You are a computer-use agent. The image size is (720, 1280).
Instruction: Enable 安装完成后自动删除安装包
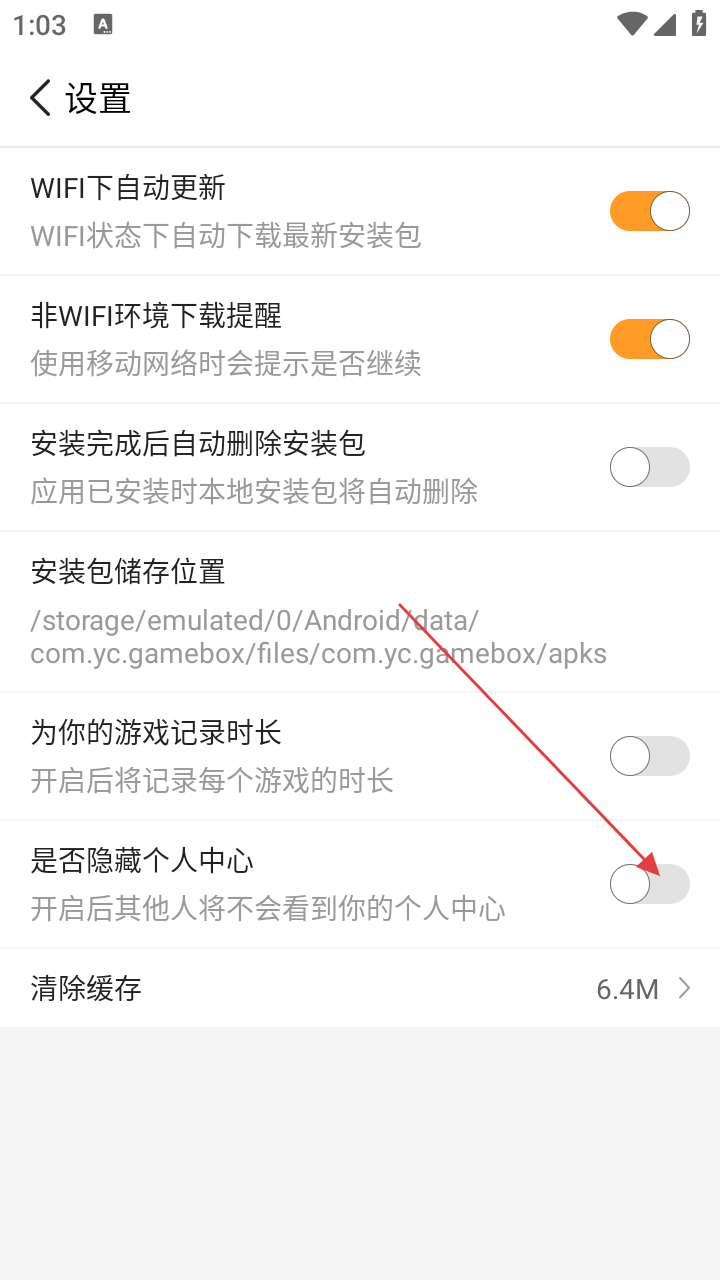click(649, 467)
